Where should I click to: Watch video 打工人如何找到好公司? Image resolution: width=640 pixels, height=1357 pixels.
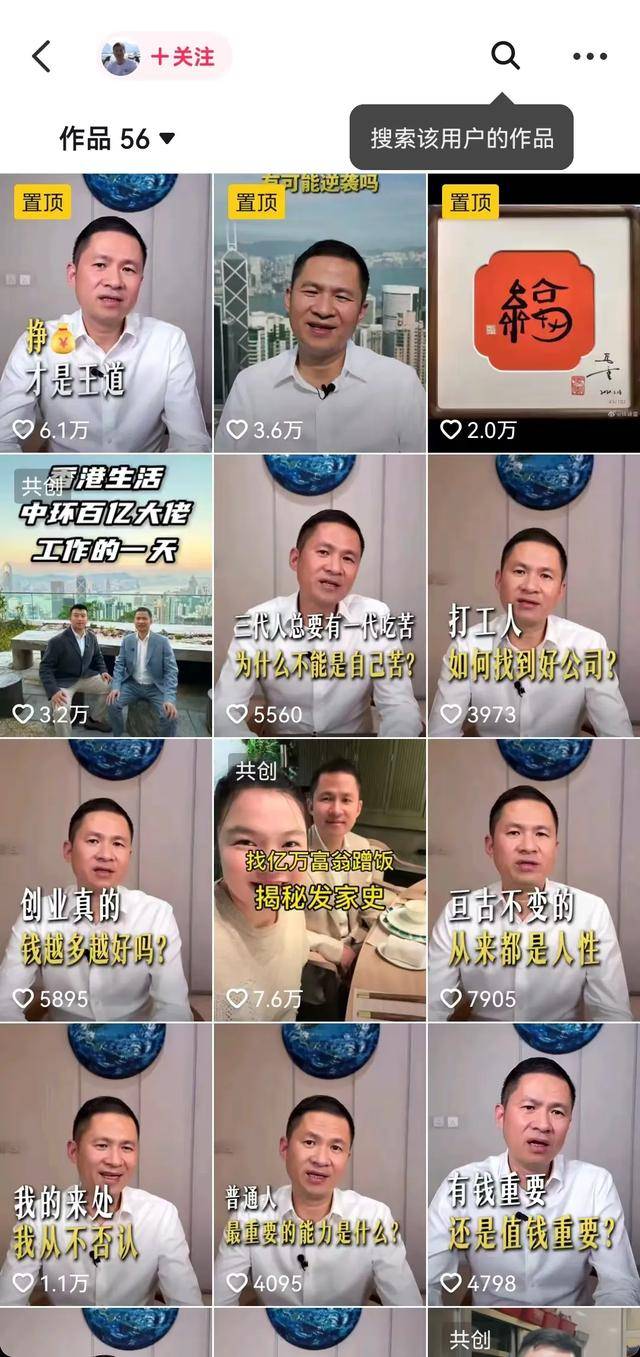533,596
